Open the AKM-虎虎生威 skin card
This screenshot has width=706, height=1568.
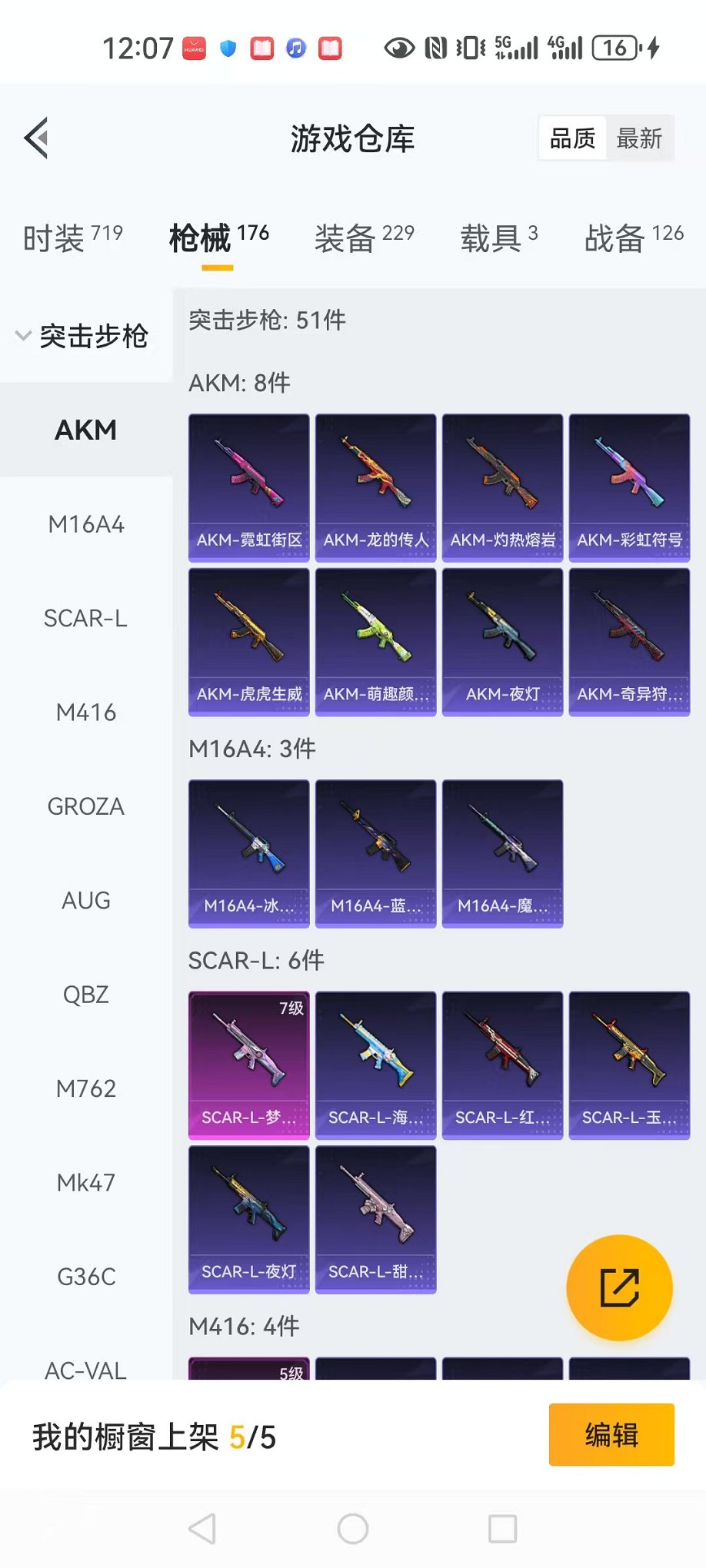pos(249,642)
